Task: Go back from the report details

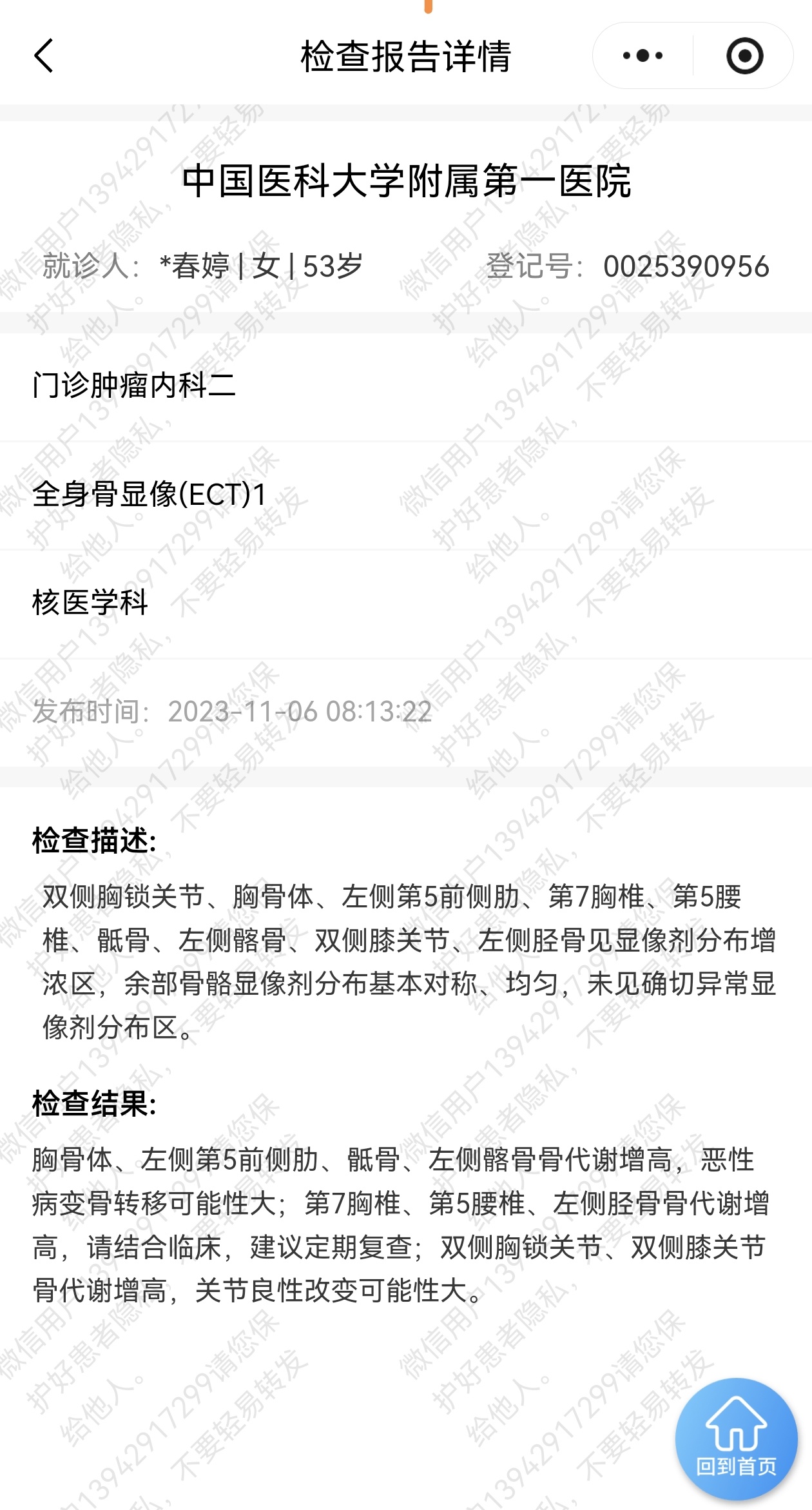Action: 43,56
